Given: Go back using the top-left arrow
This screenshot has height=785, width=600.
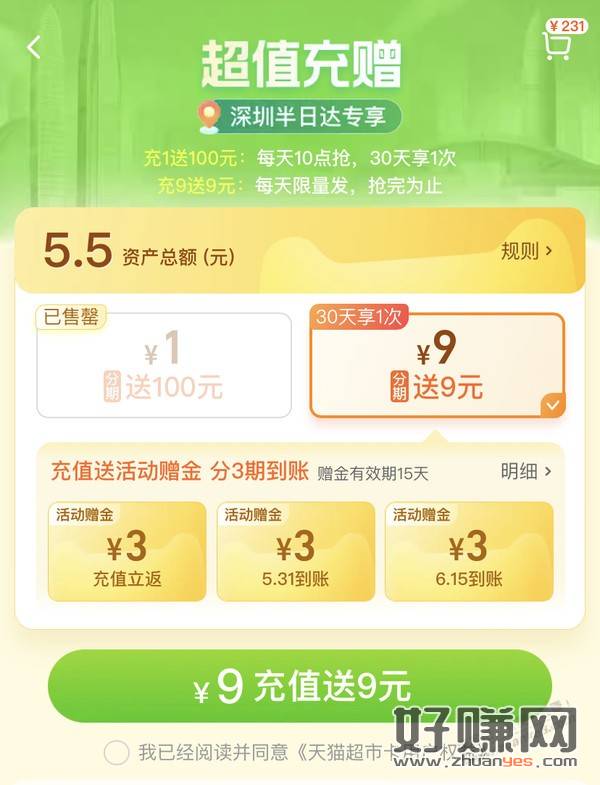Looking at the screenshot, I should click(x=35, y=47).
